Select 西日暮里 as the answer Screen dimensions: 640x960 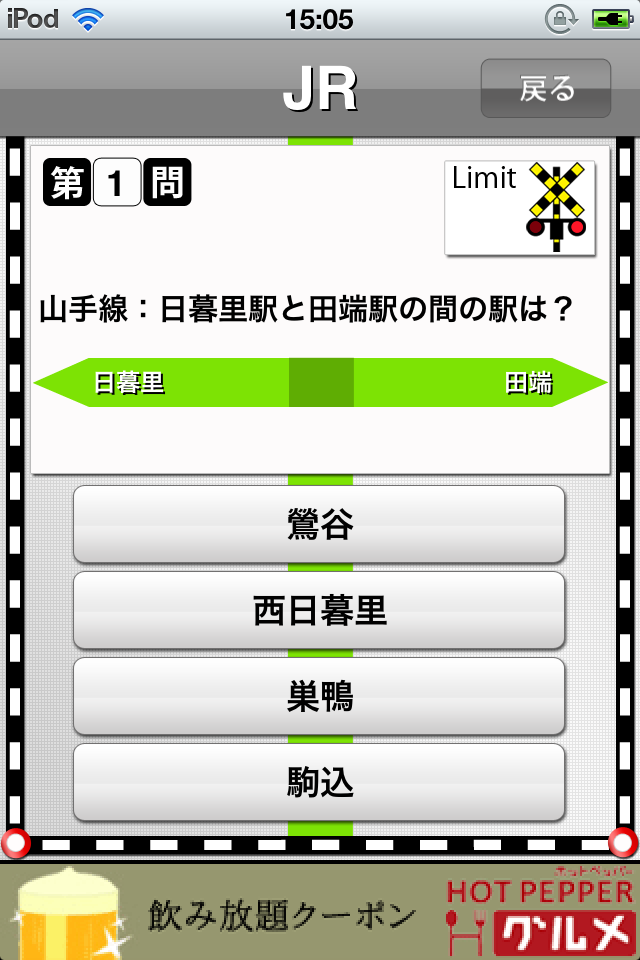pyautogui.click(x=319, y=610)
